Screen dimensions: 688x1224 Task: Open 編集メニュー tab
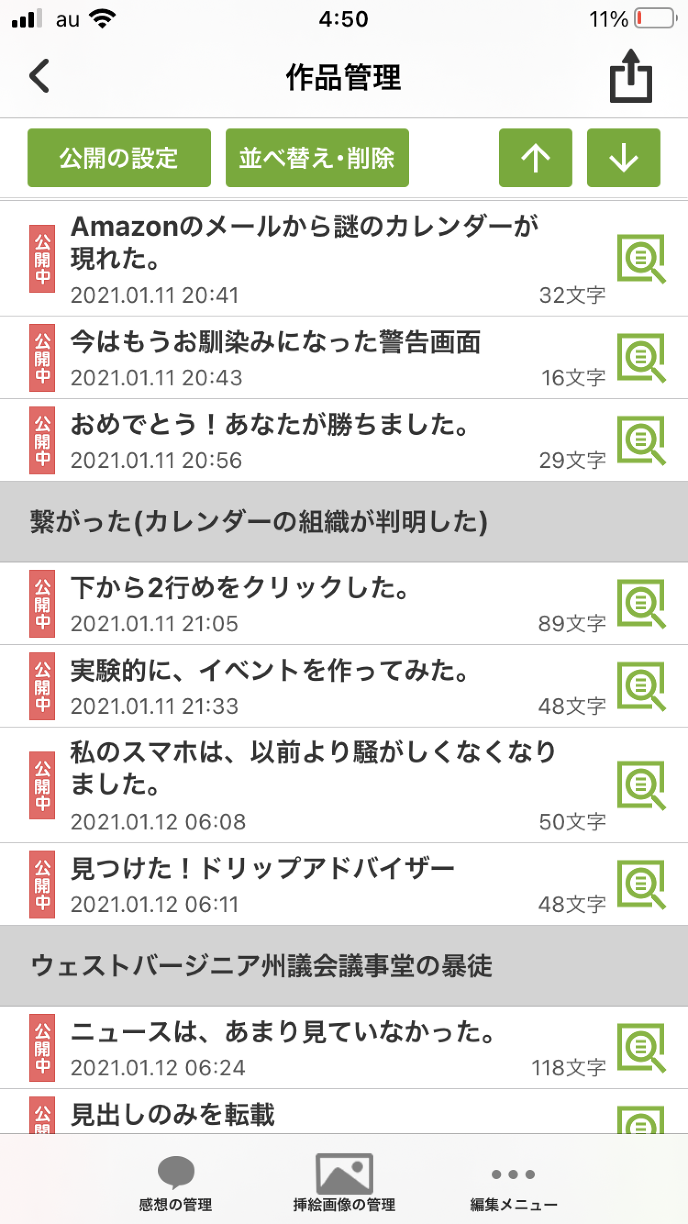(514, 1184)
